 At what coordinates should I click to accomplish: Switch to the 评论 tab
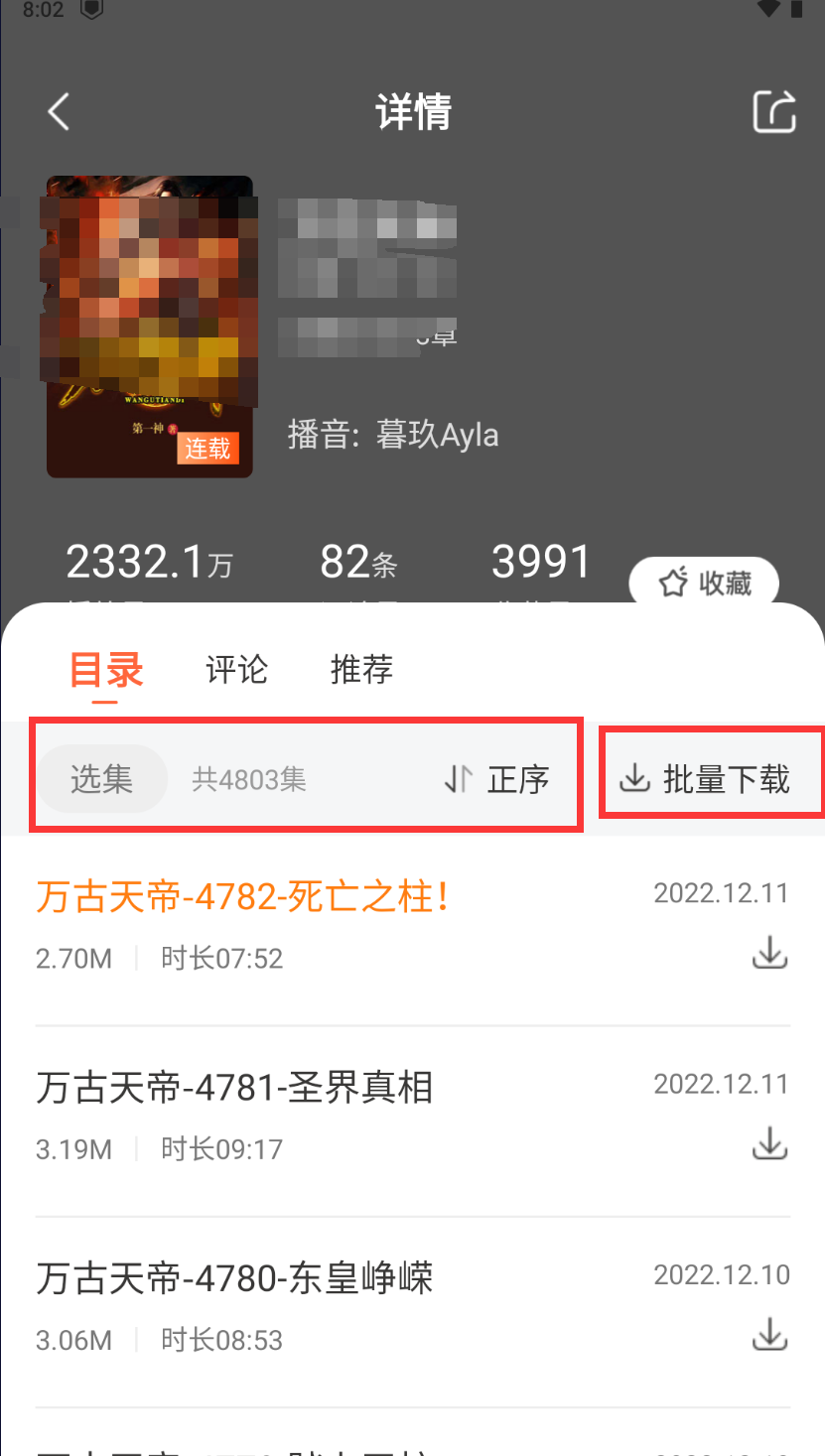tap(236, 669)
